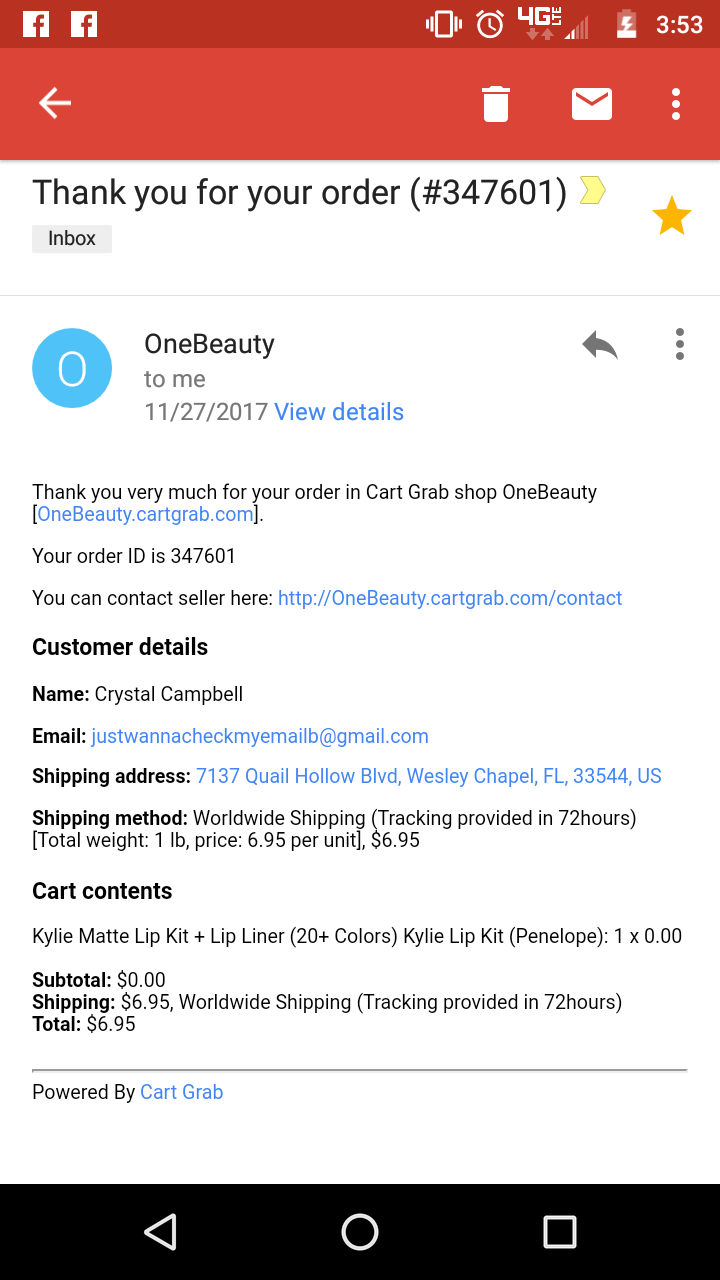Tap the system home button
The width and height of the screenshot is (720, 1280).
click(360, 1232)
